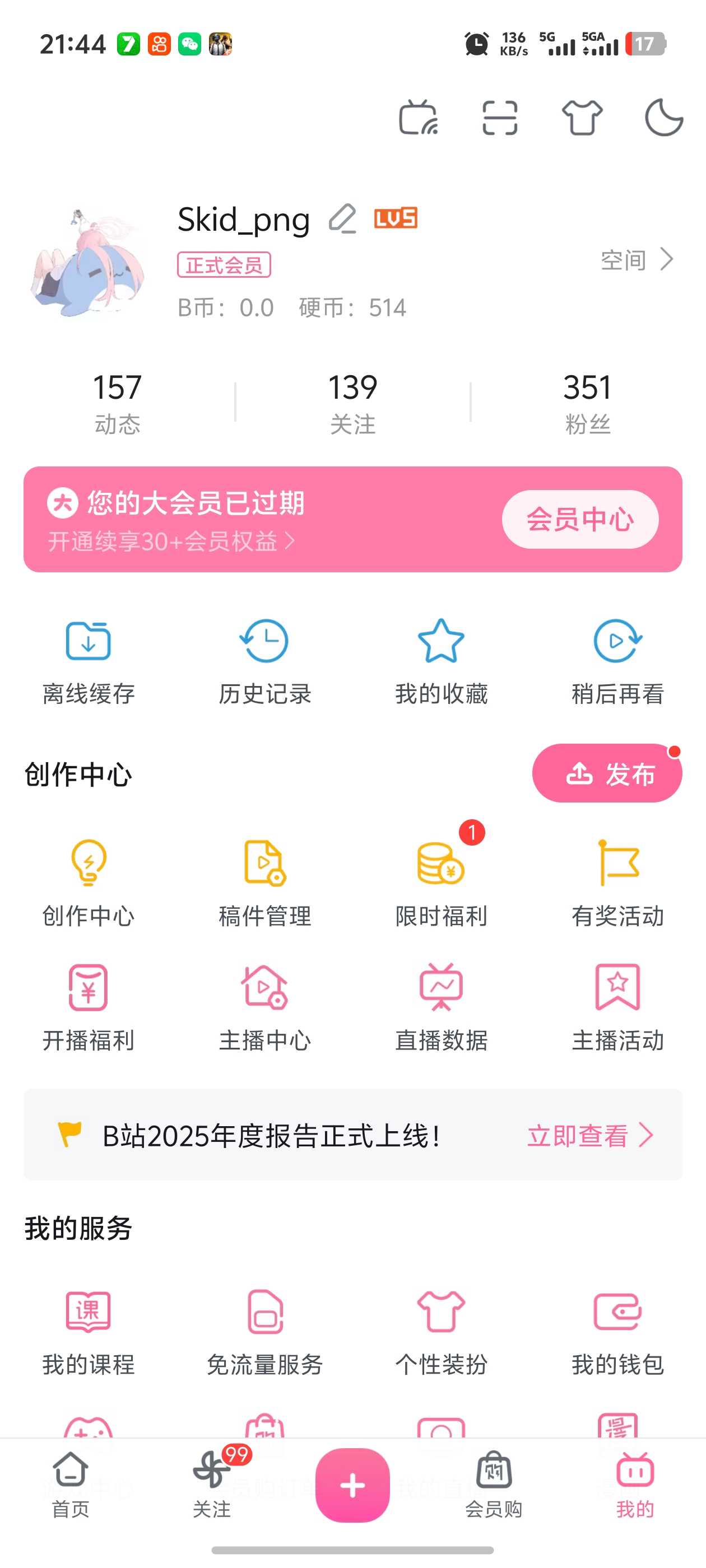706x1568 pixels.
Task: View 历史记录 watch history
Action: 264,661
